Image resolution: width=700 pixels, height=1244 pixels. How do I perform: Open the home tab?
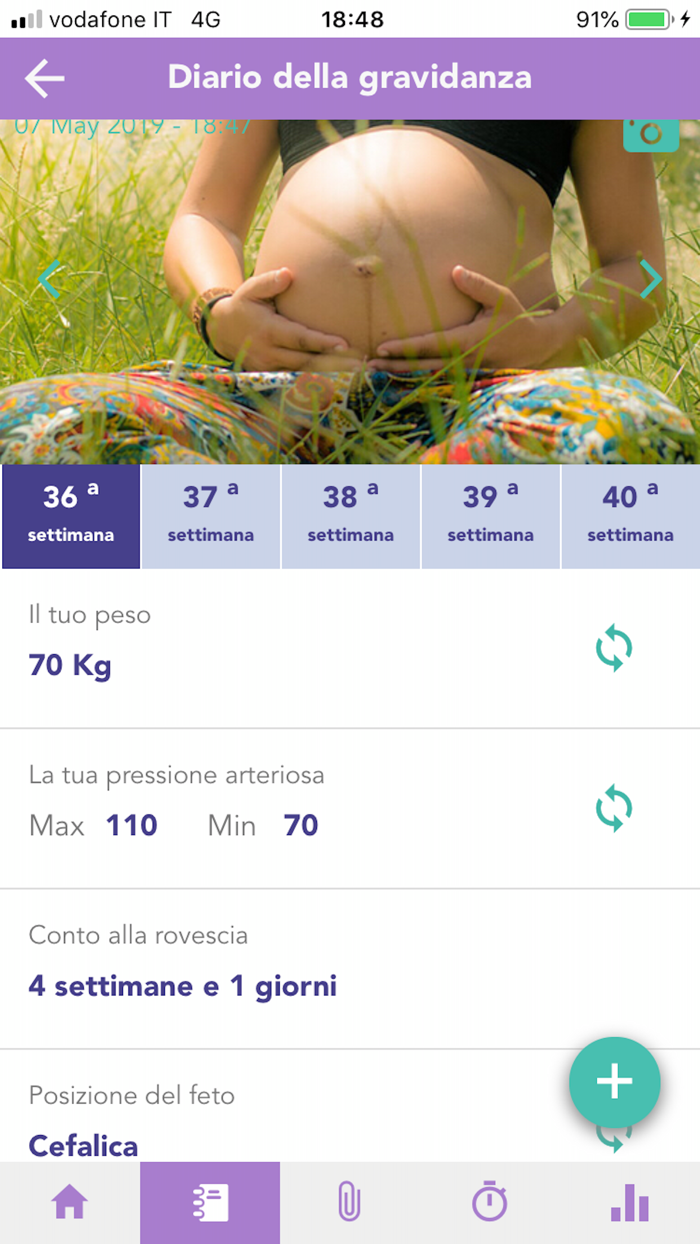coord(70,1203)
